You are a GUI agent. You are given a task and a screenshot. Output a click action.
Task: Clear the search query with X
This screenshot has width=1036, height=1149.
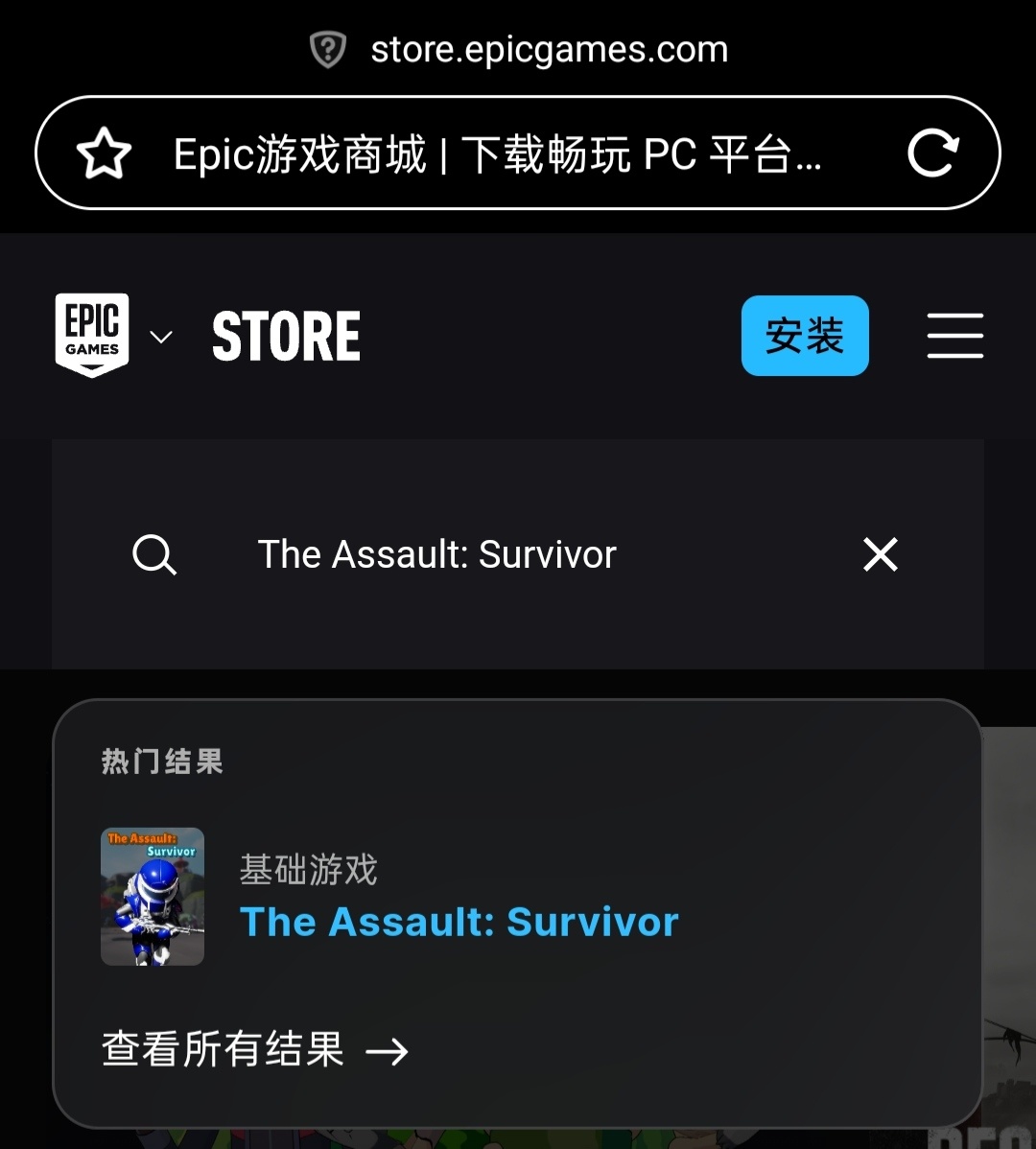click(x=880, y=554)
